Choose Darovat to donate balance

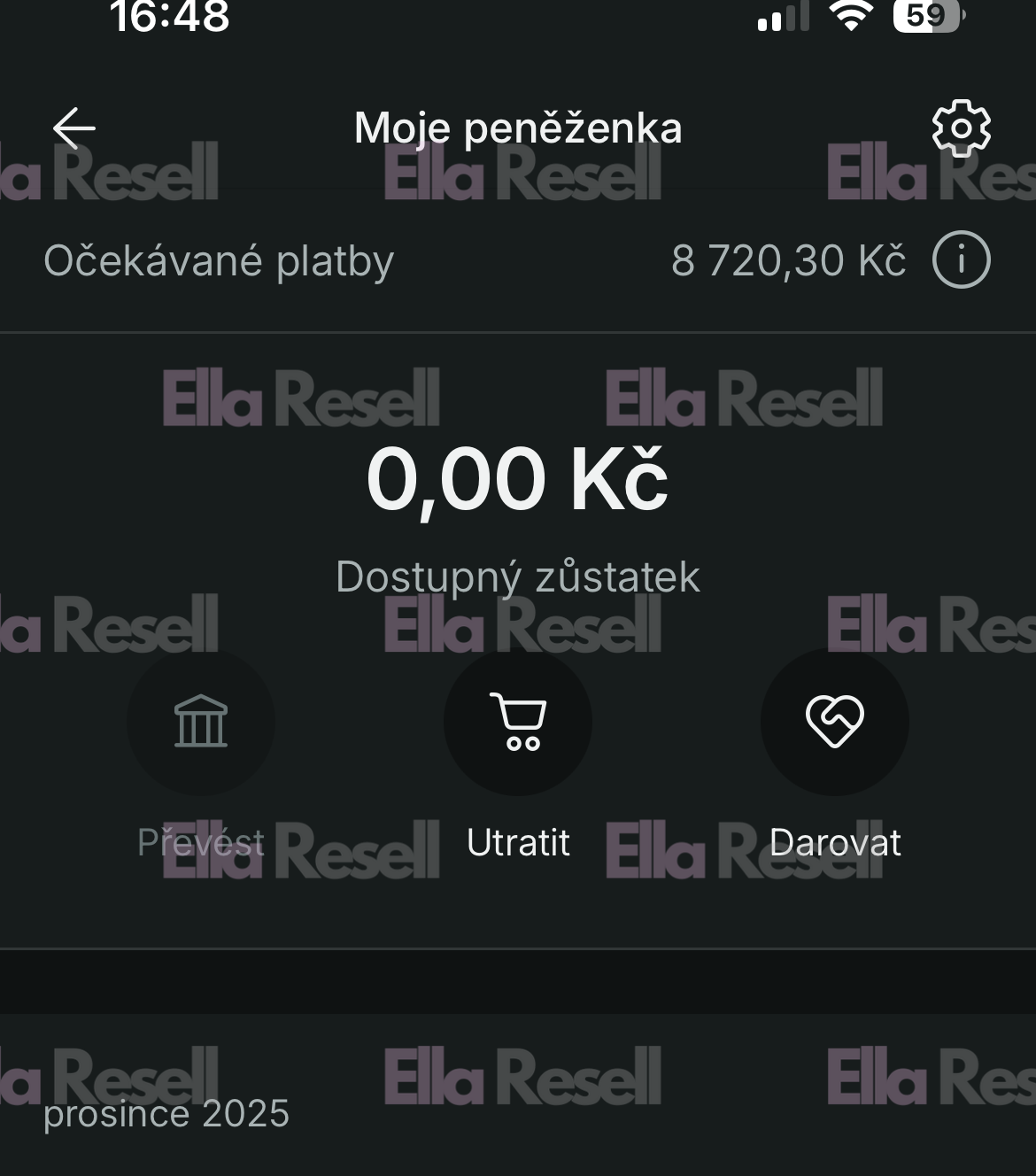point(834,722)
